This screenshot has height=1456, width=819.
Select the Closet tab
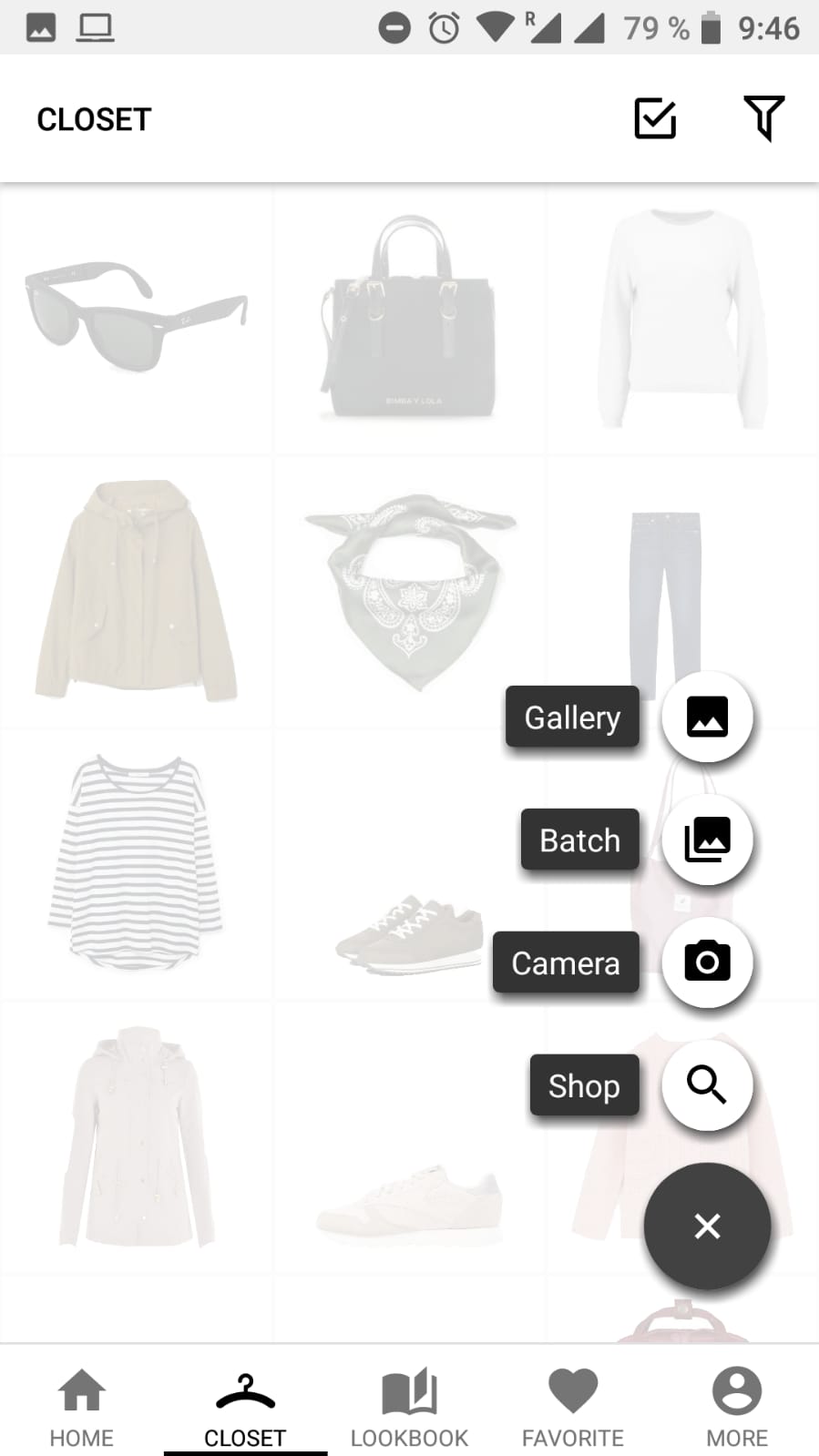[245, 1407]
